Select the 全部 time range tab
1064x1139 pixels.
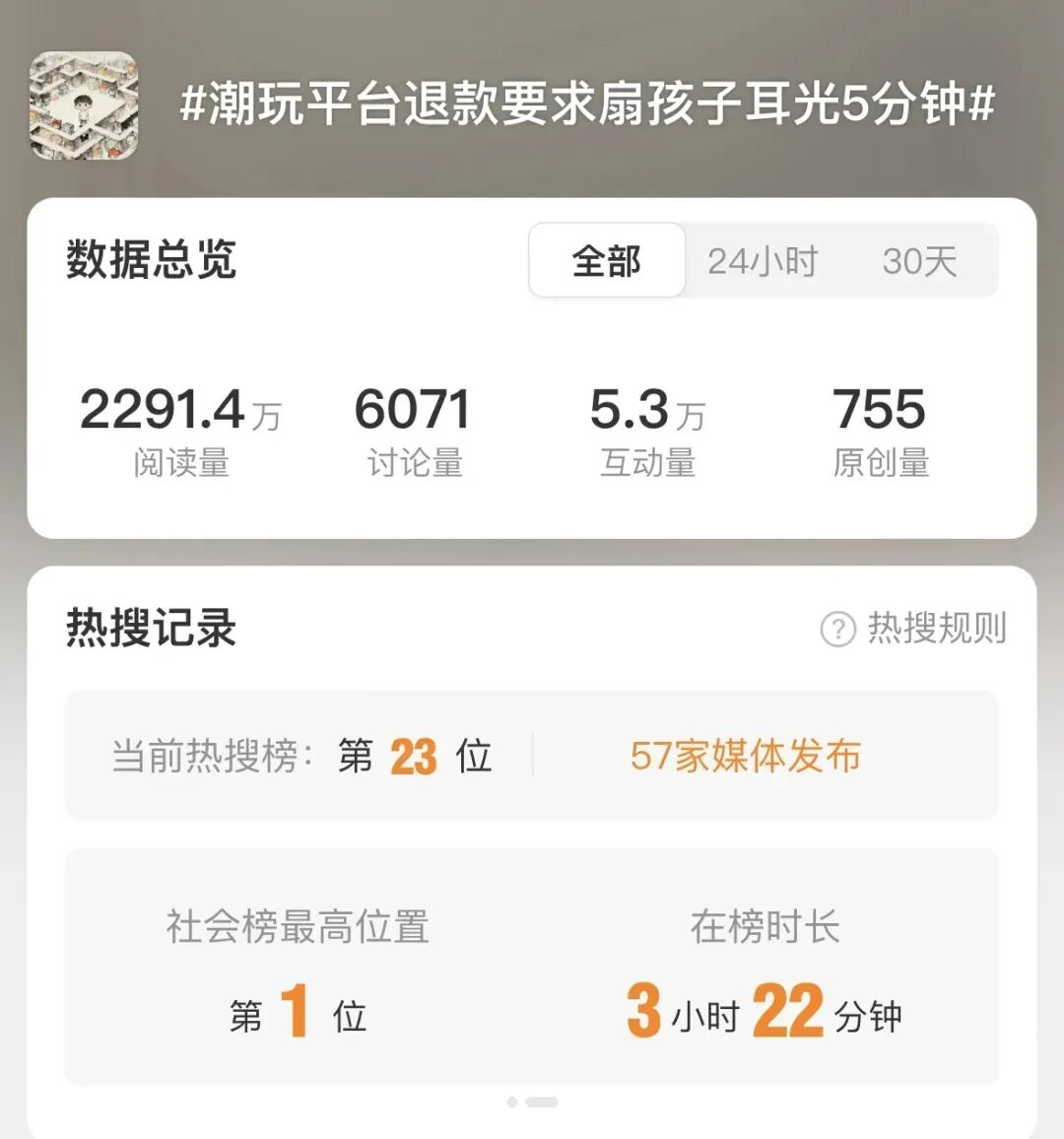(607, 260)
